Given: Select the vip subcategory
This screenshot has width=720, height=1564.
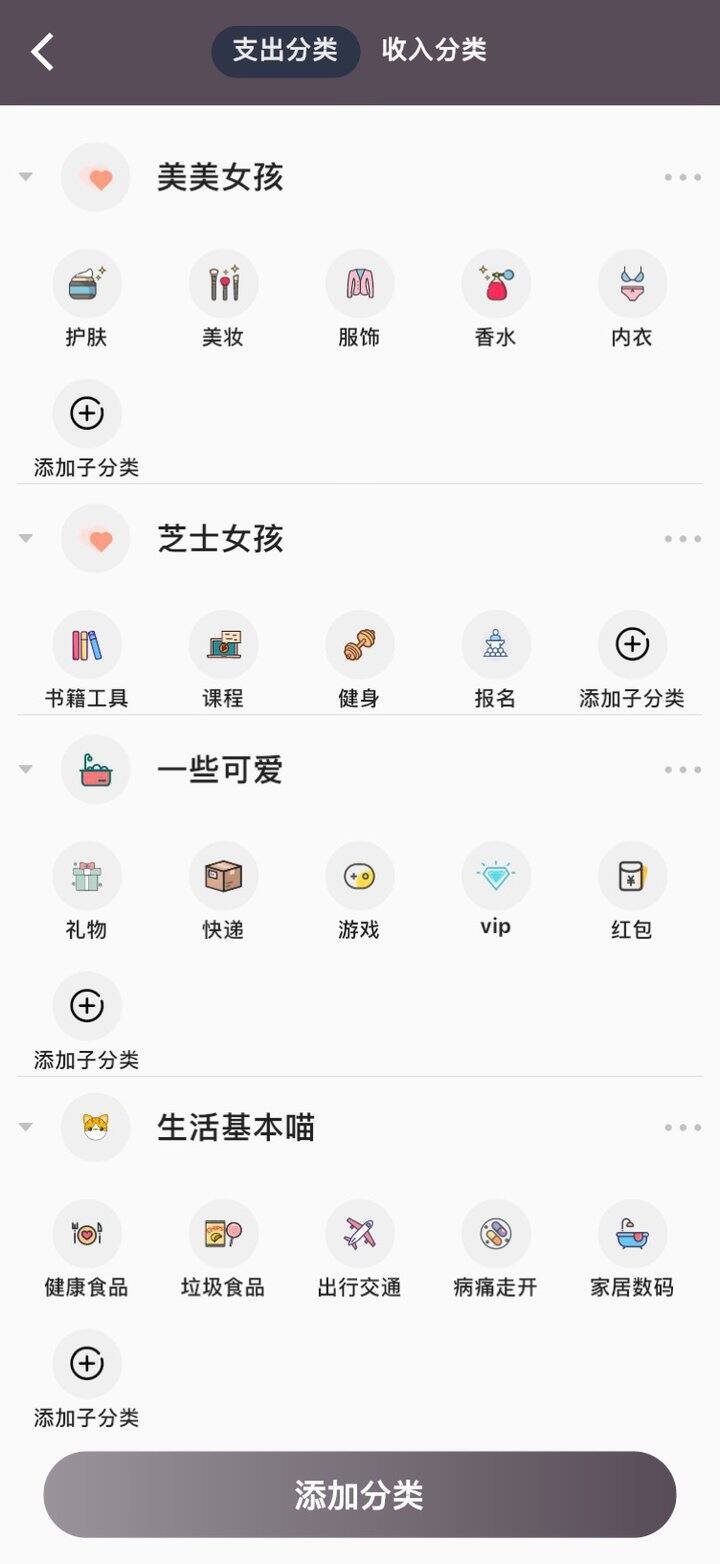Looking at the screenshot, I should coord(496,889).
